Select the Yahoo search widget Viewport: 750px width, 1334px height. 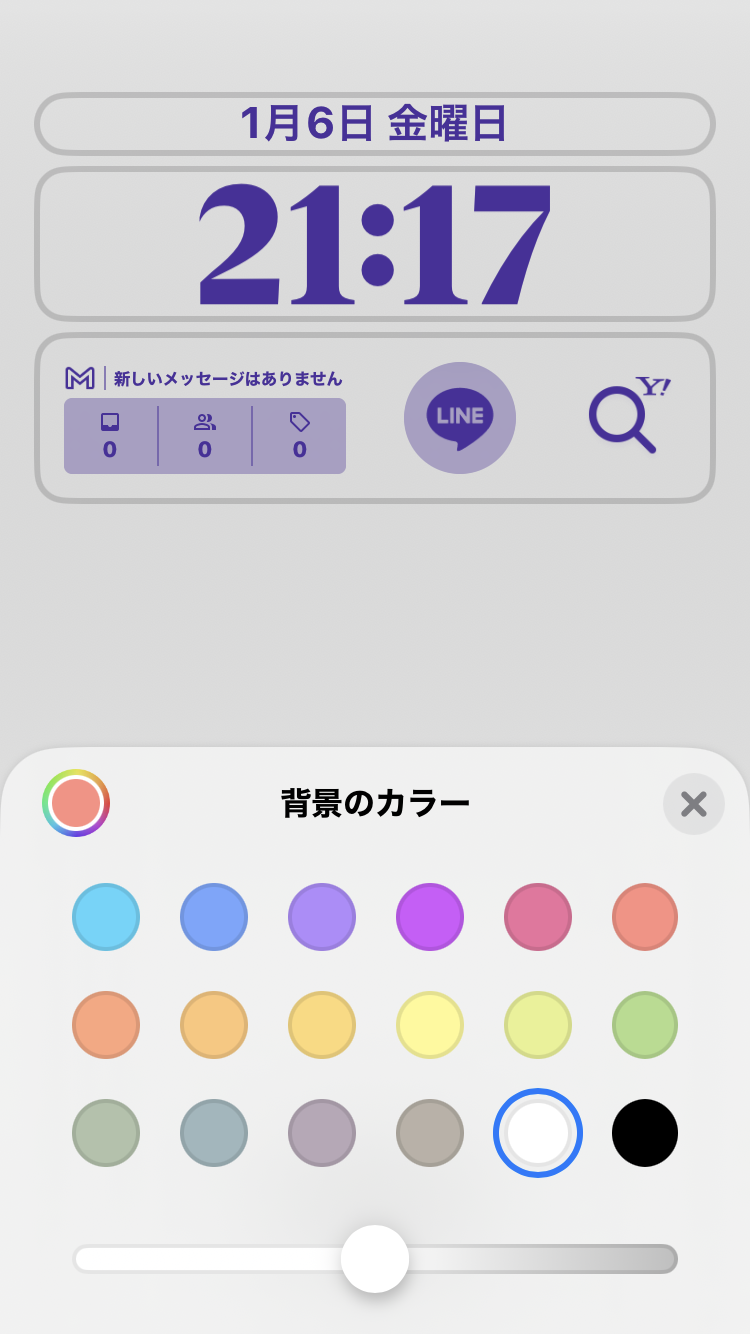point(627,416)
